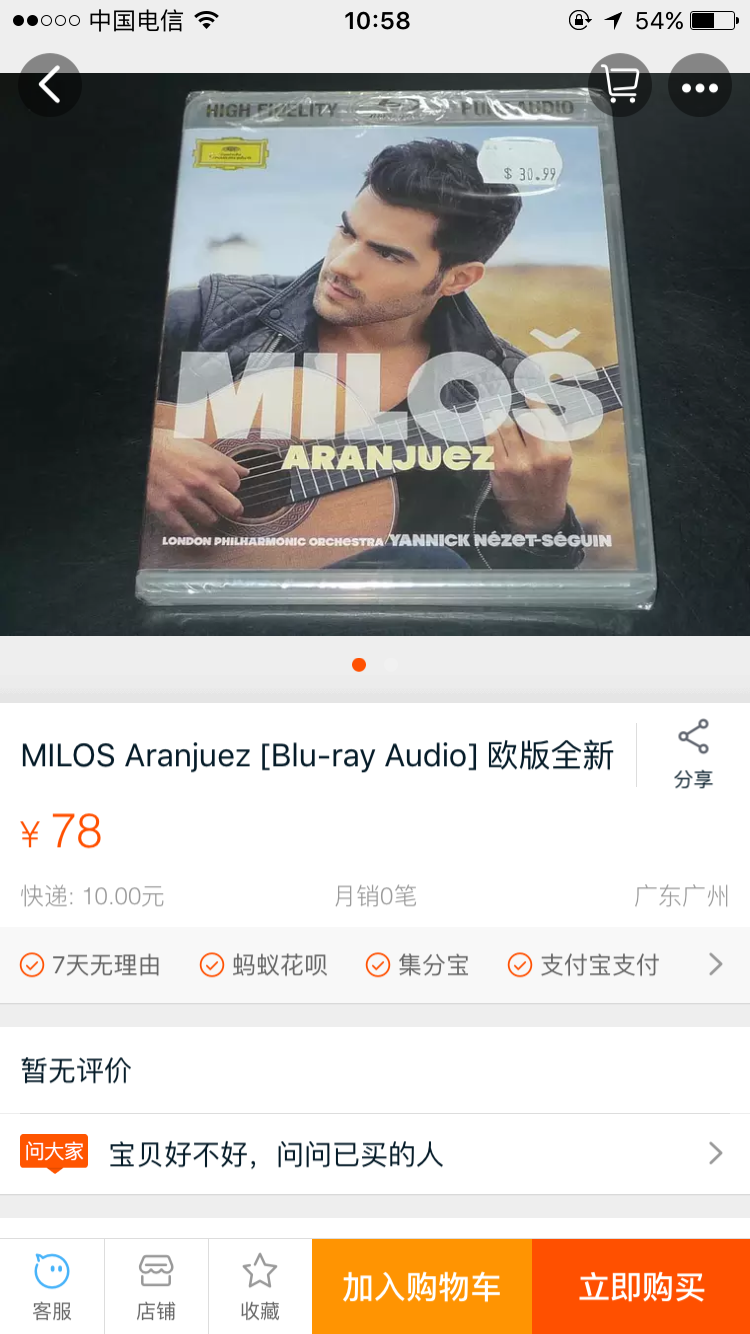Add item to favorites with 收藏

[260, 1286]
